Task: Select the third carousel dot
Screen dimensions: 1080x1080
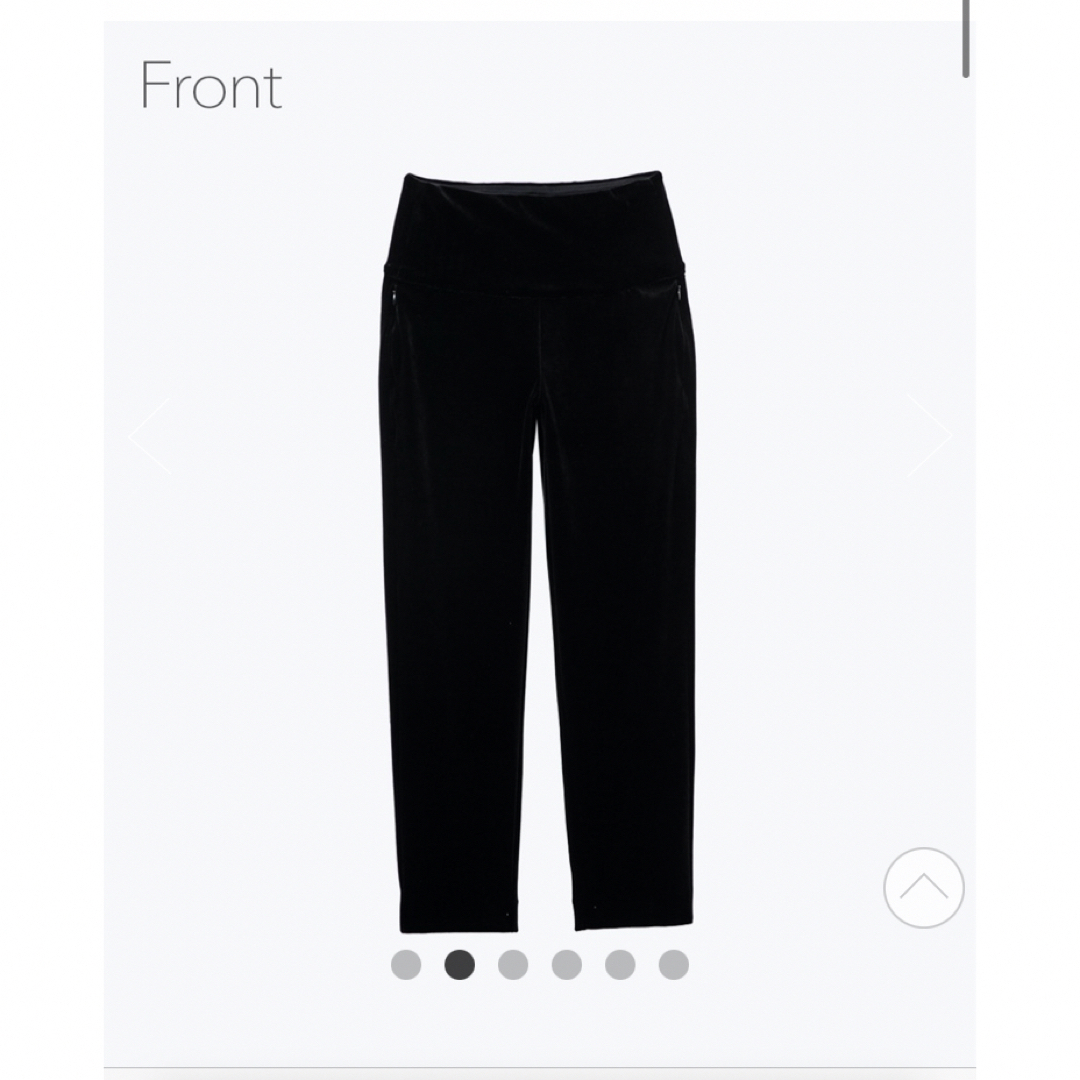Action: [x=513, y=965]
